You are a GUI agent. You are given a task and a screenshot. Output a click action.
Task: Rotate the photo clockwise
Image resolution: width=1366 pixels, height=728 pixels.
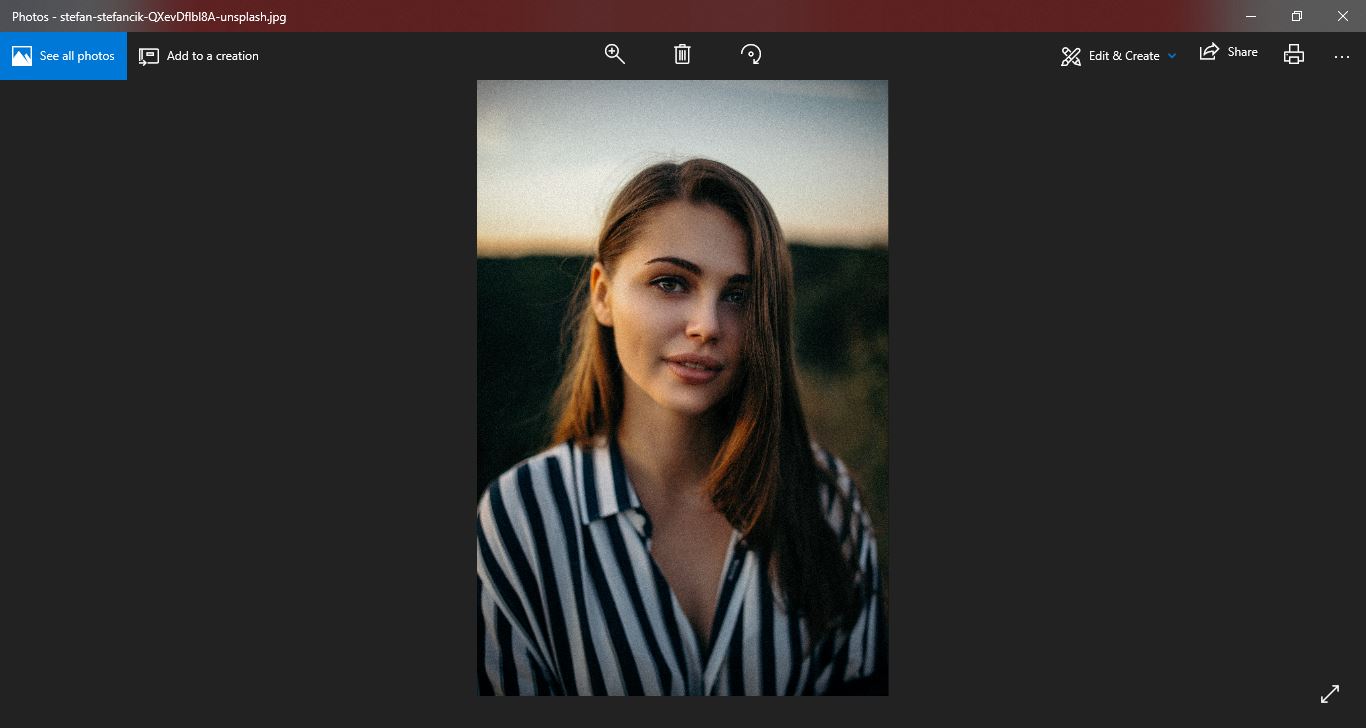coord(751,55)
